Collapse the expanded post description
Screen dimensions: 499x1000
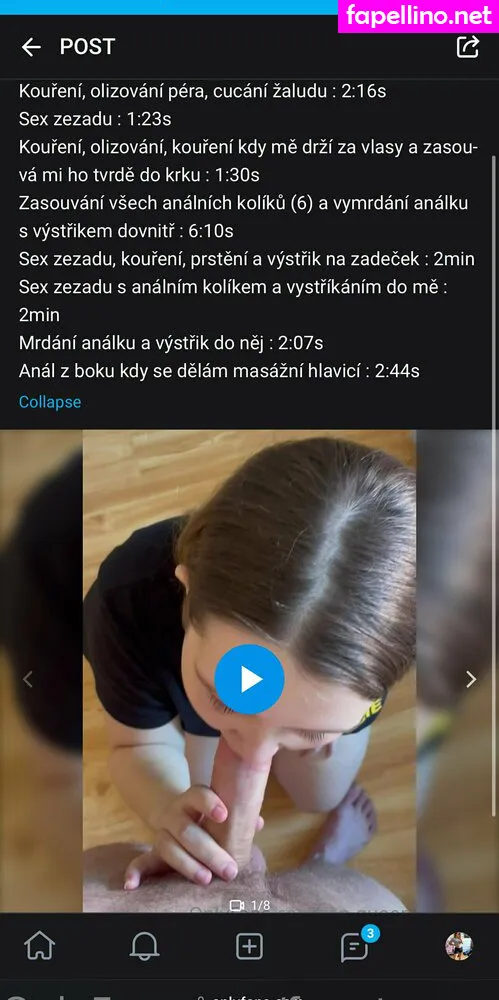50,402
